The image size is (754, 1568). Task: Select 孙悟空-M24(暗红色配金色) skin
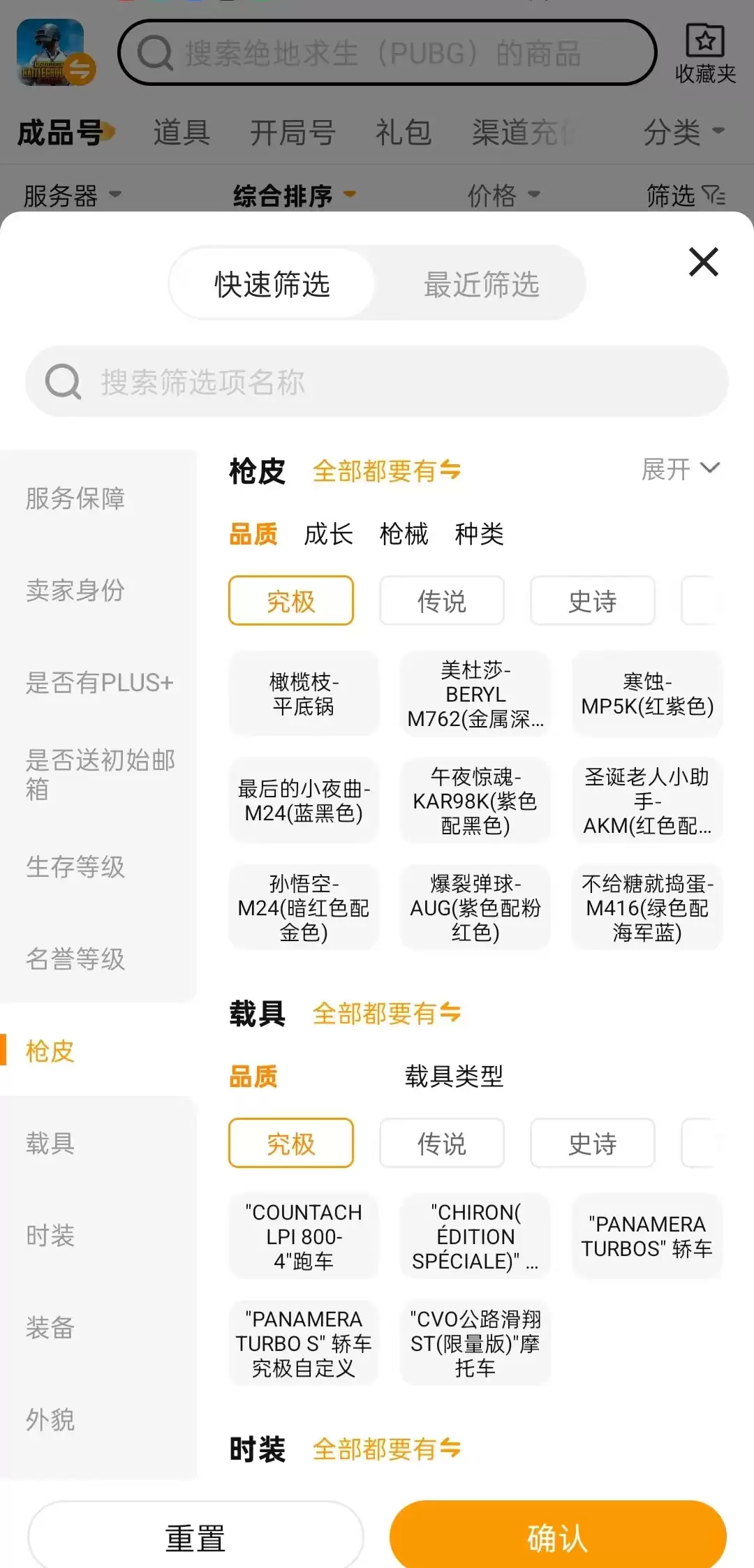point(304,908)
